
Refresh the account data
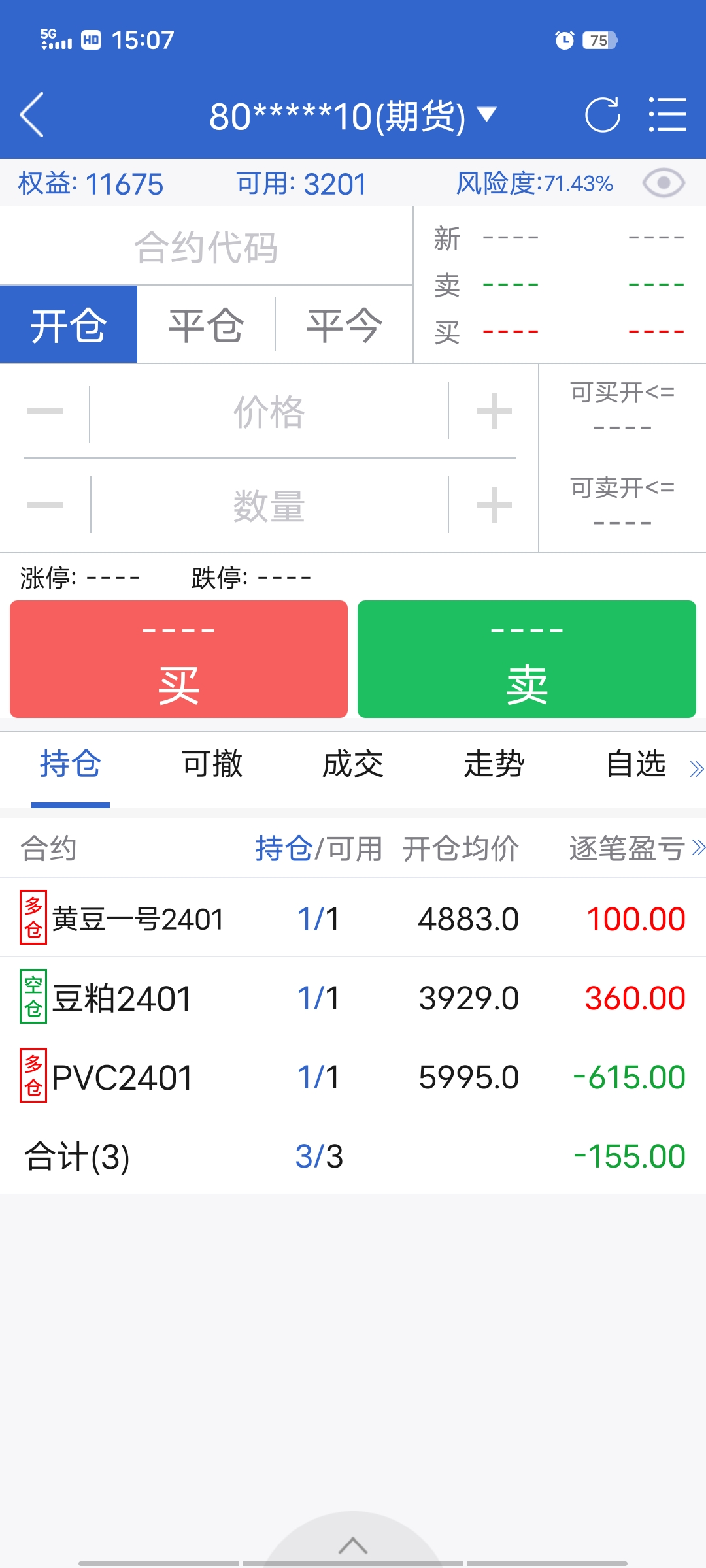pos(602,115)
